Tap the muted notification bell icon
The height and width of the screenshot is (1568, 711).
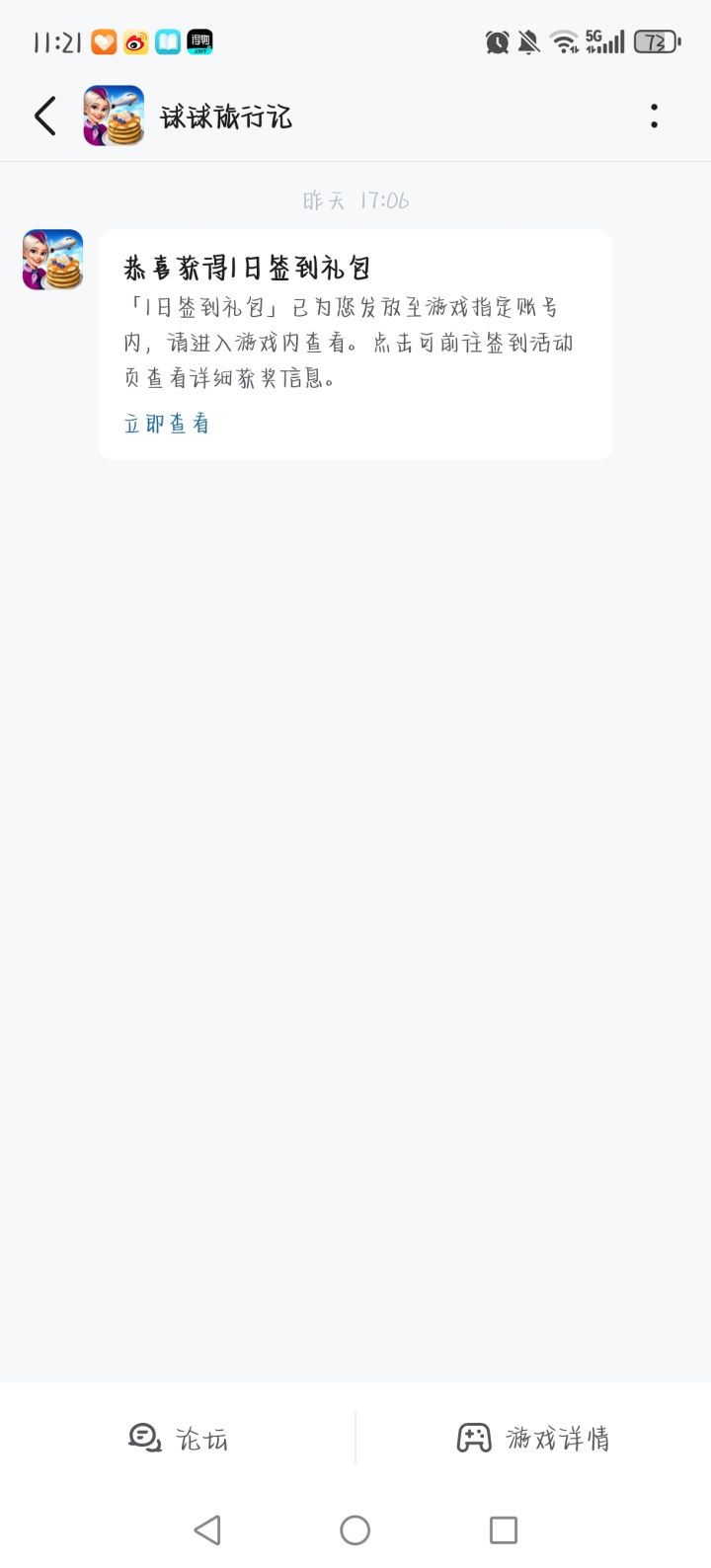(527, 40)
